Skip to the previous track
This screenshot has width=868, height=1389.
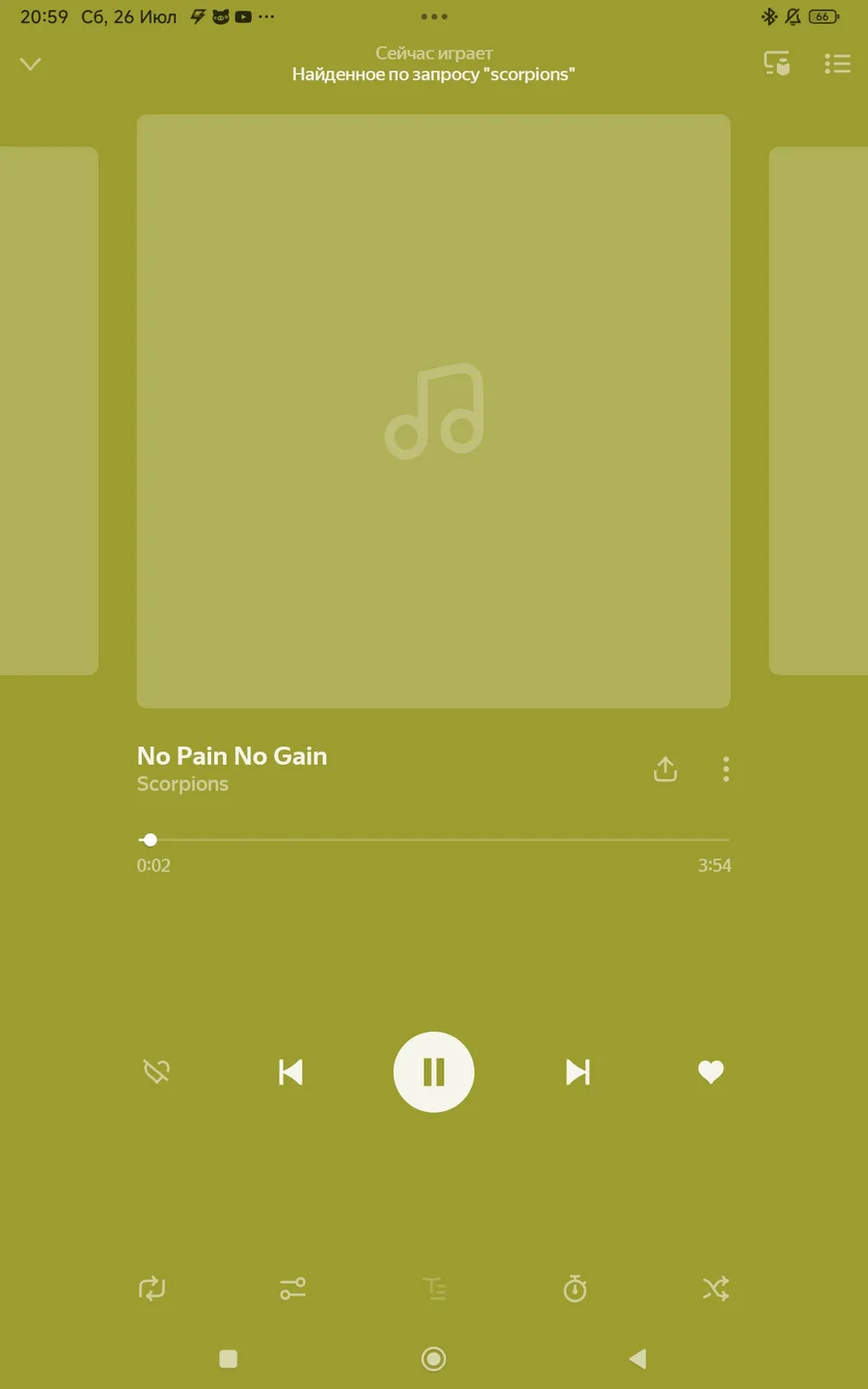pyautogui.click(x=290, y=1072)
